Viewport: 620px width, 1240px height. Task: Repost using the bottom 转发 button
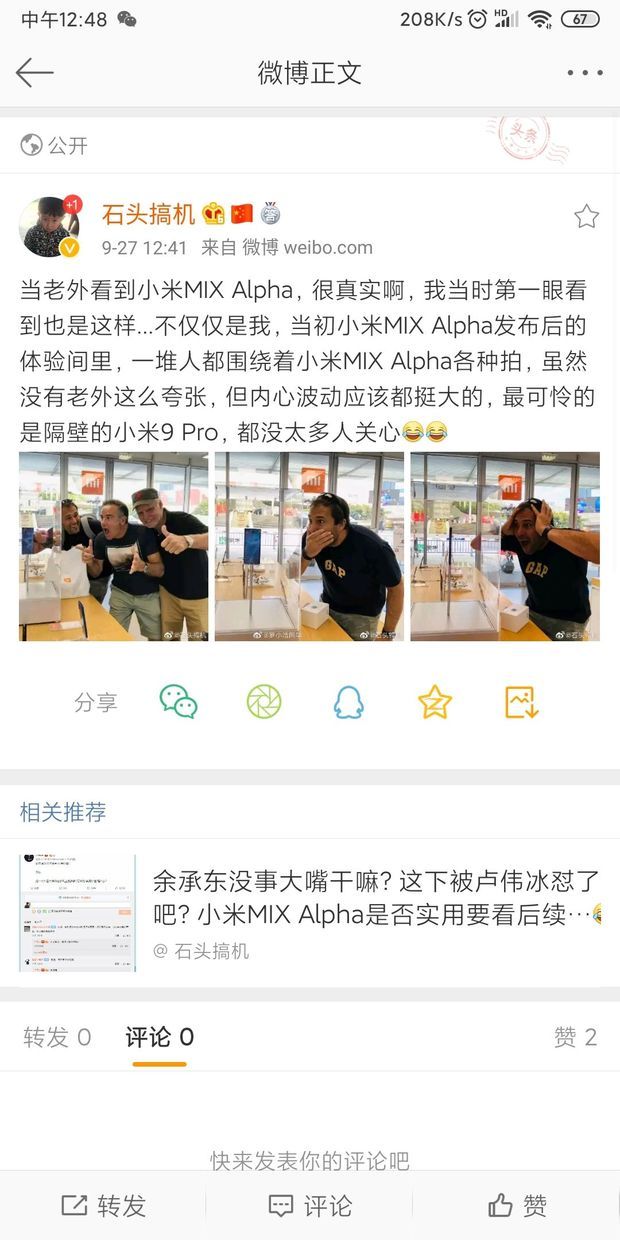pyautogui.click(x=104, y=1206)
